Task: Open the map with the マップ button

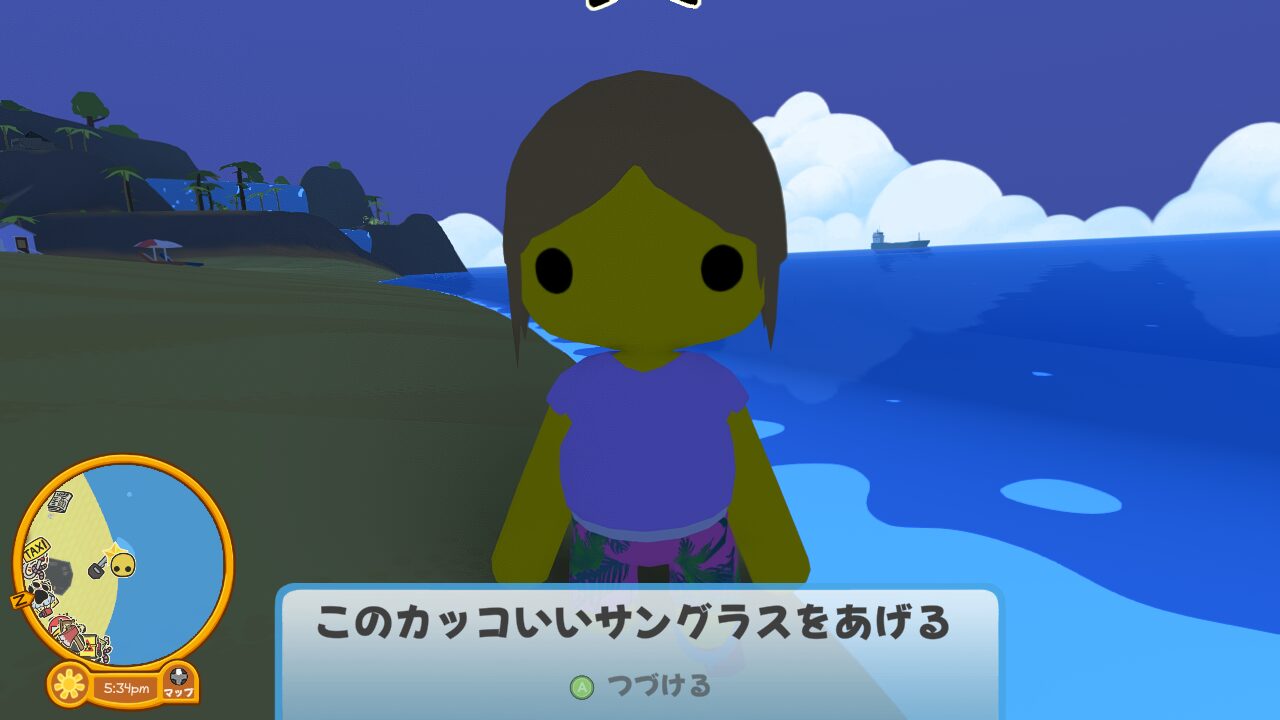Action: tap(179, 682)
